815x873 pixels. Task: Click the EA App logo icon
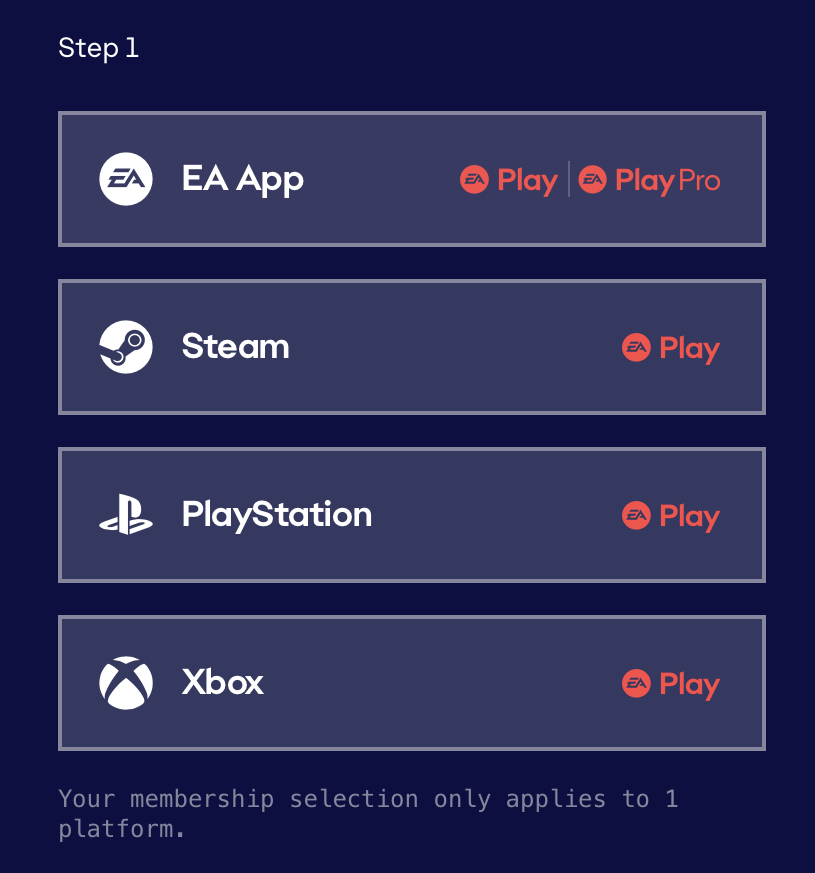pos(125,179)
